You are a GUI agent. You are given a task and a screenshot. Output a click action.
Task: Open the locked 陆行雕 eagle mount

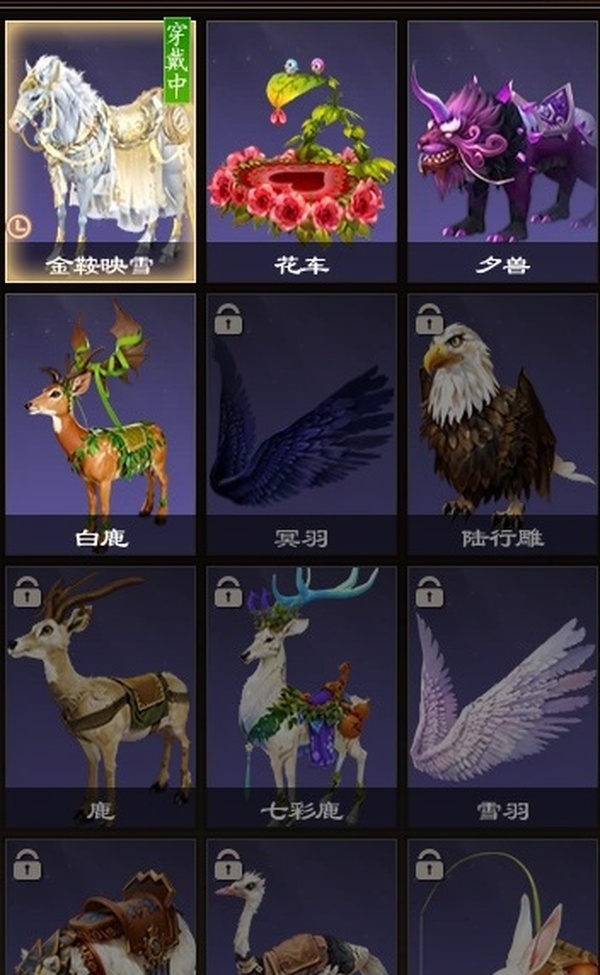click(x=501, y=424)
